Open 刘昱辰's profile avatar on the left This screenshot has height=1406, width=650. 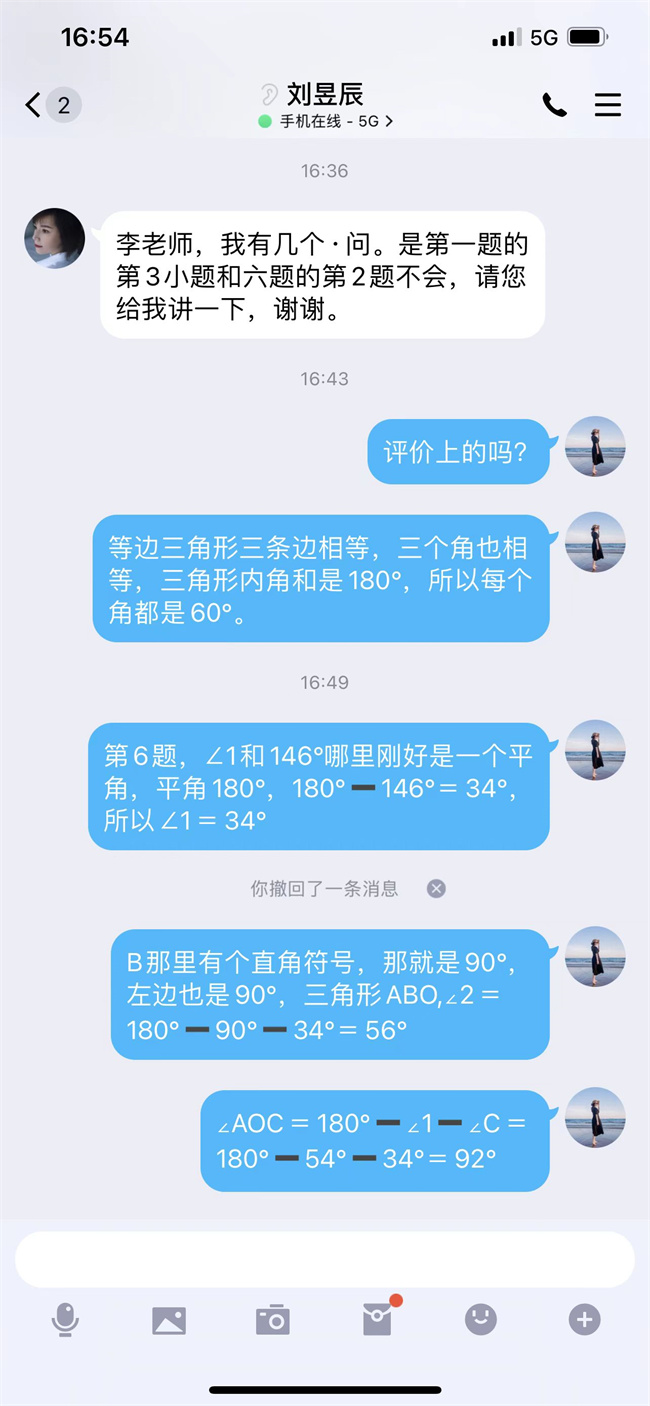pyautogui.click(x=54, y=238)
